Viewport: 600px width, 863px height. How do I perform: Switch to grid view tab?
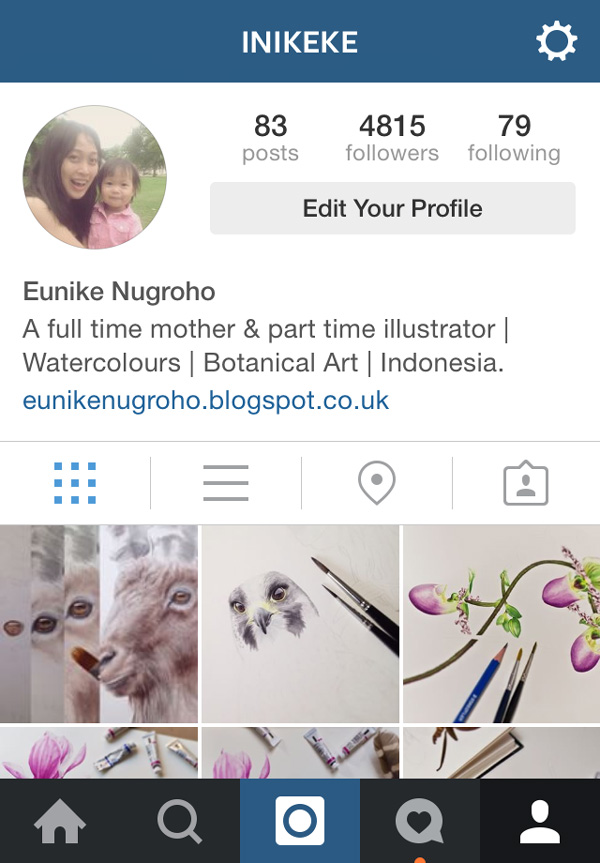coord(75,483)
